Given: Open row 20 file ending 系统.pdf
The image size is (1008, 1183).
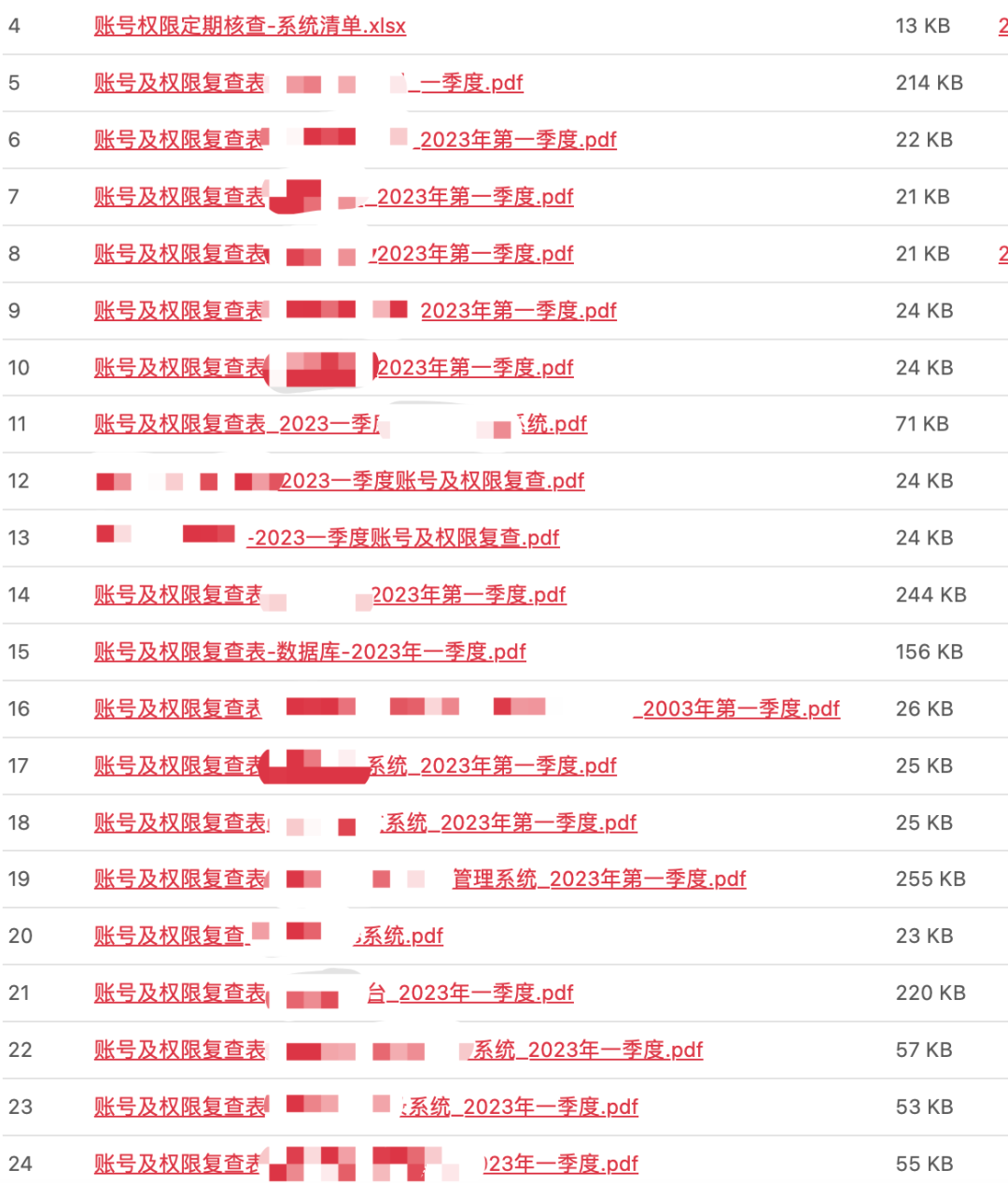Looking at the screenshot, I should [x=269, y=936].
